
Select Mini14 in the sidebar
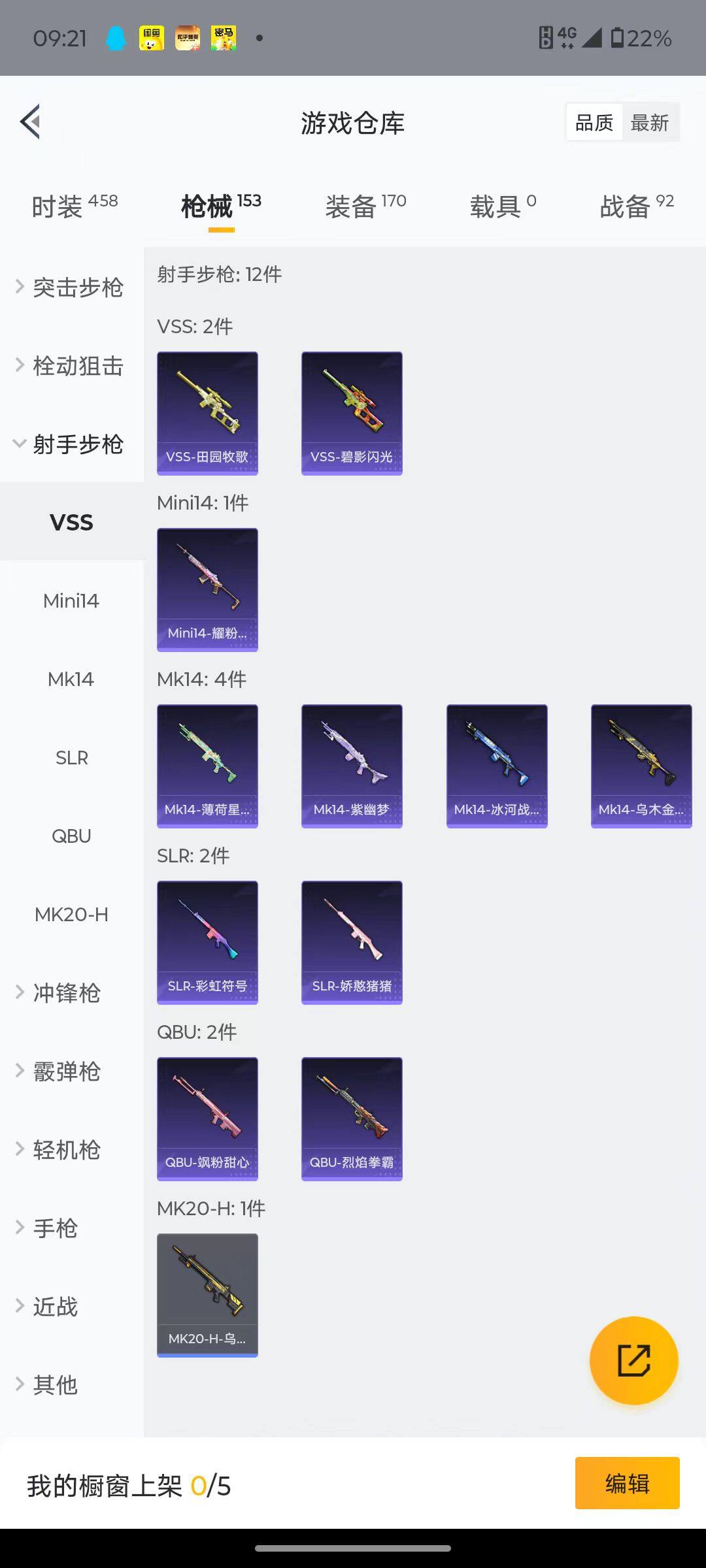click(x=71, y=600)
